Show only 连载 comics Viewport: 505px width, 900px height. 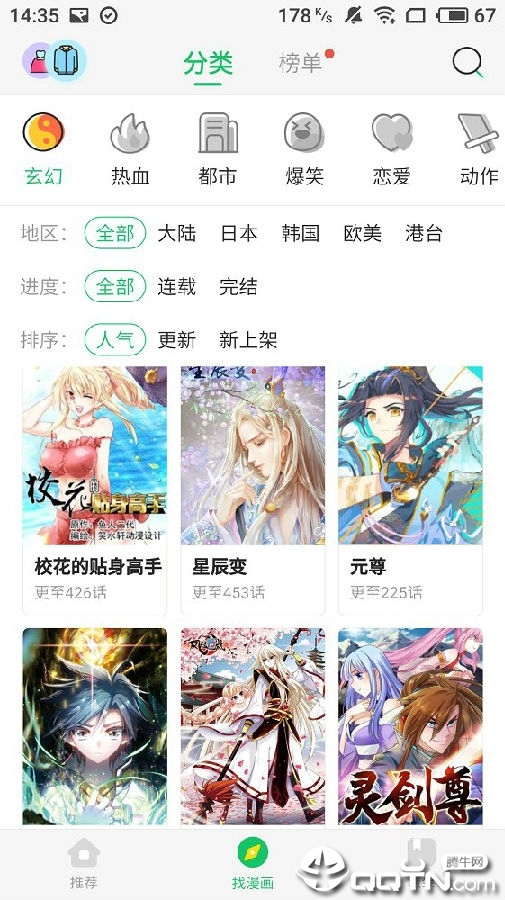coord(177,286)
